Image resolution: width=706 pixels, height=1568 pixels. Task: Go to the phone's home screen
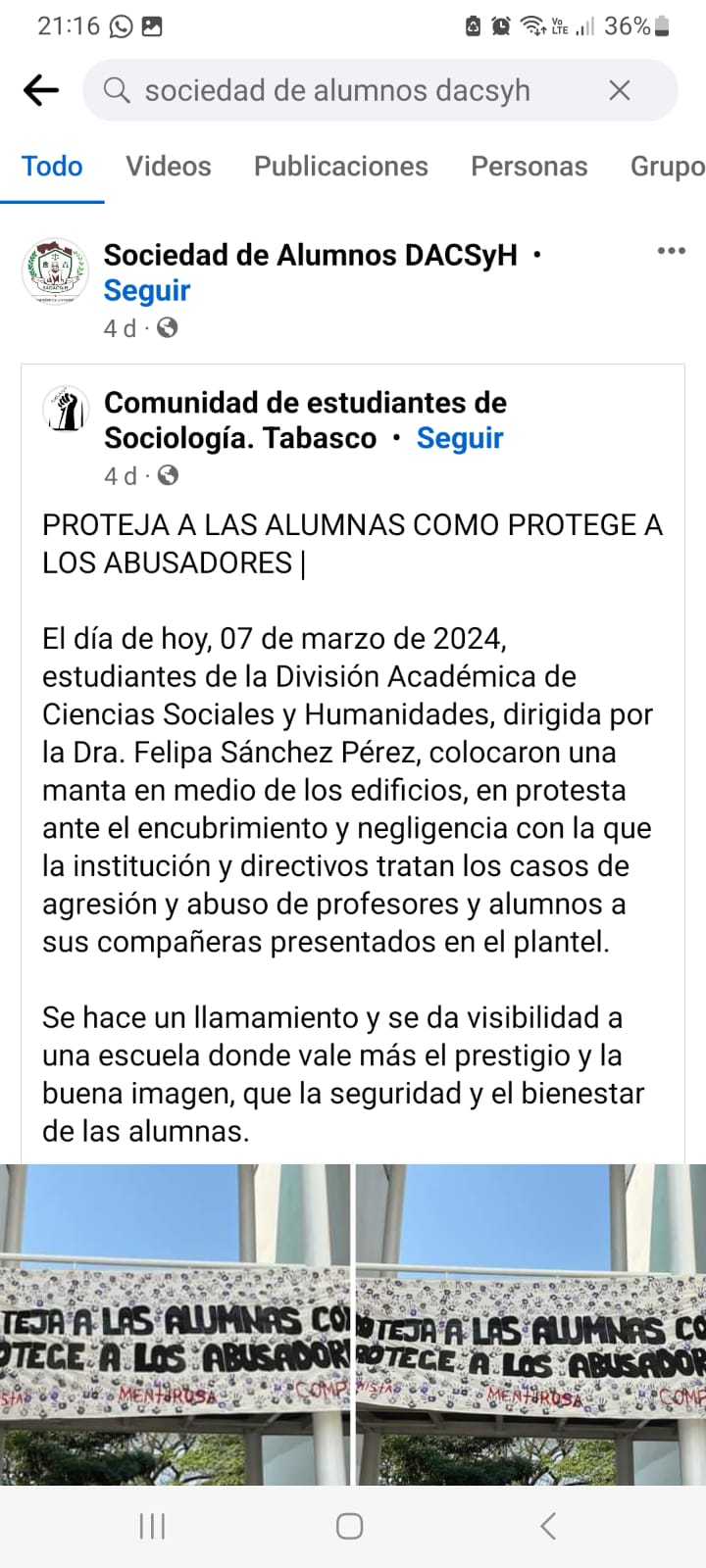(x=350, y=1526)
